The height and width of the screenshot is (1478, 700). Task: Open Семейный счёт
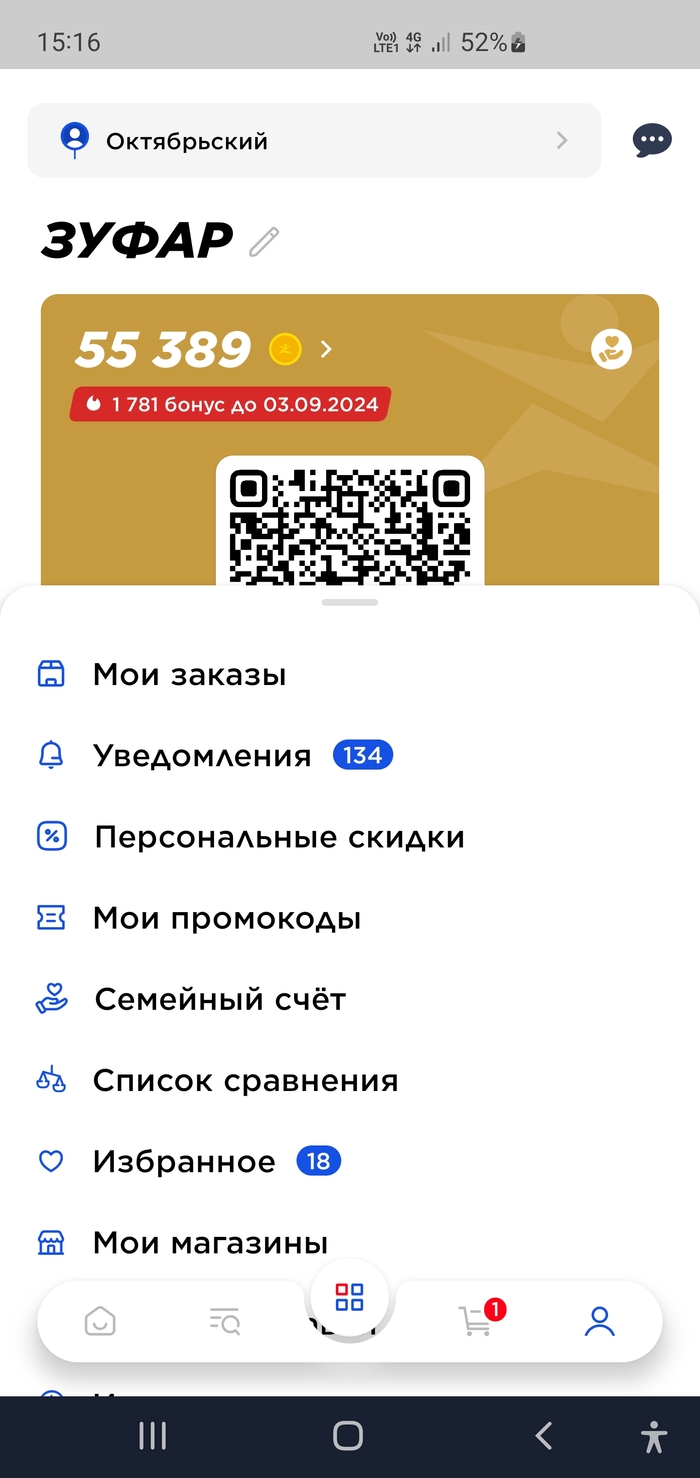220,999
